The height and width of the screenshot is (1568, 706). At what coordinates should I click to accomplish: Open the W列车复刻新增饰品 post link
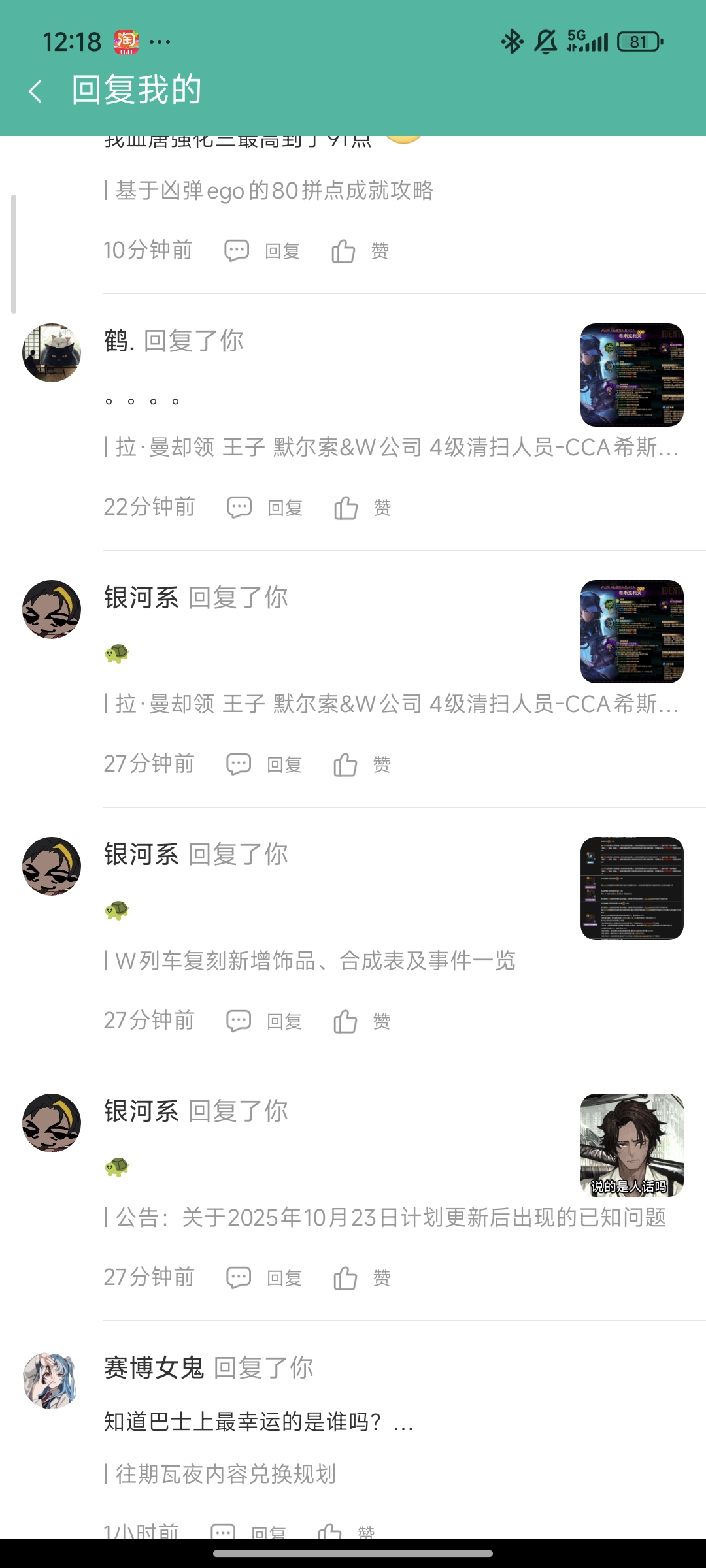315,961
